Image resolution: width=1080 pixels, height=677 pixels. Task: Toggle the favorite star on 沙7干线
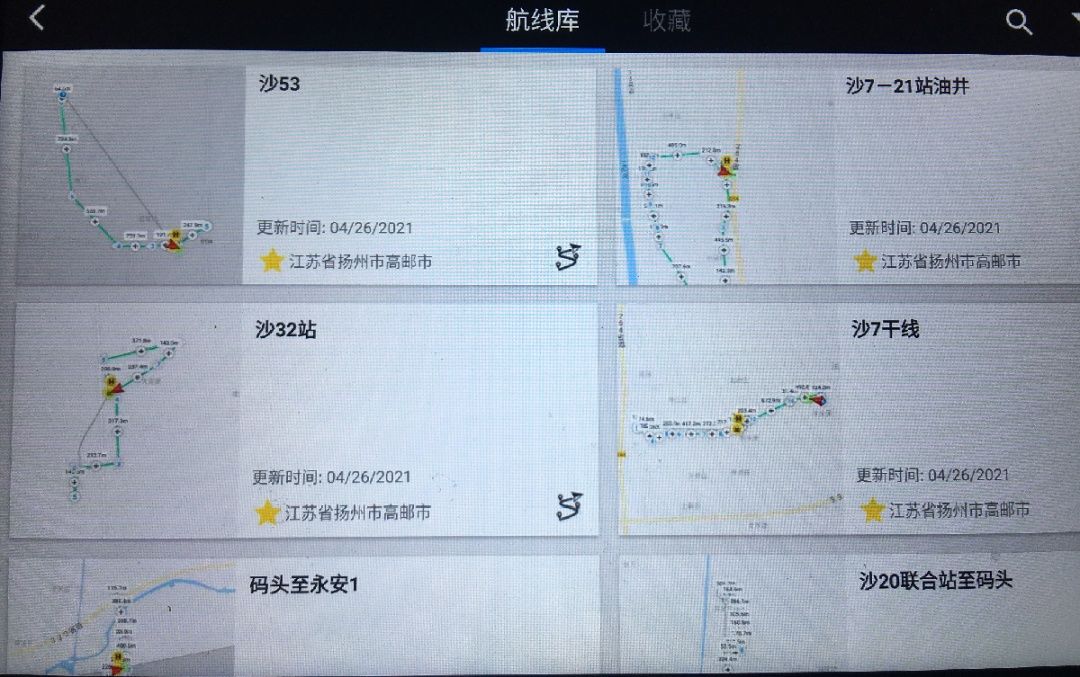[873, 510]
